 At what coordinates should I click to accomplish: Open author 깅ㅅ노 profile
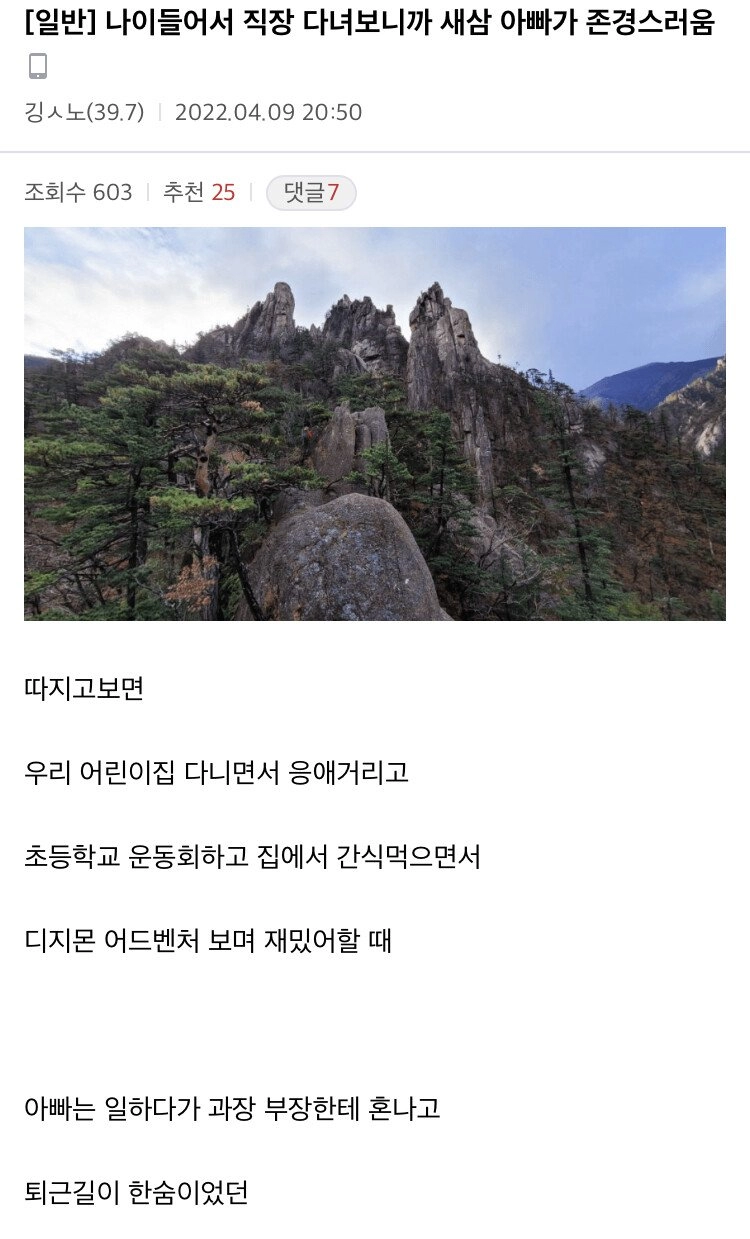tap(84, 112)
